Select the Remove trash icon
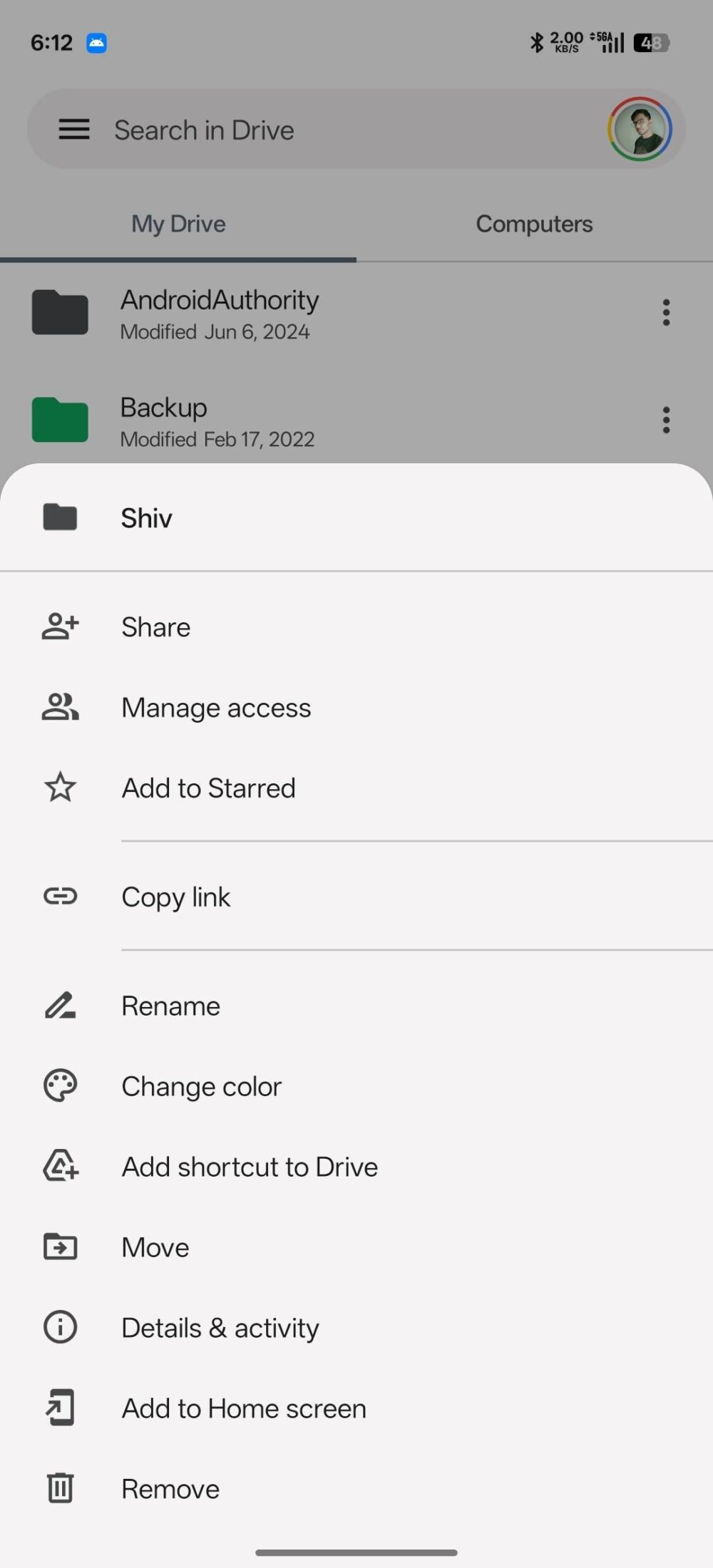Screen dimensions: 713x1568 [60, 1489]
